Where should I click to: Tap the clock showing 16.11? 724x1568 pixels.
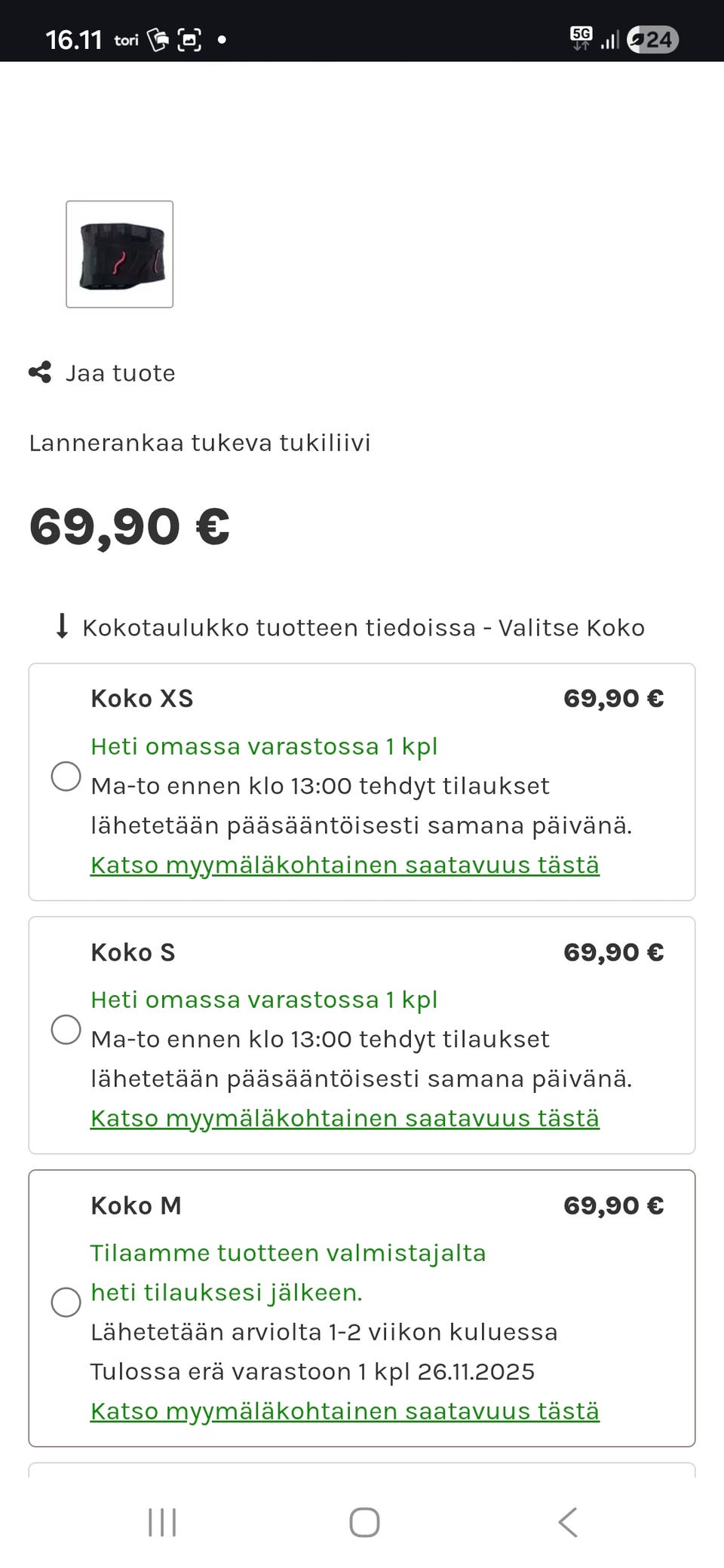(x=75, y=38)
